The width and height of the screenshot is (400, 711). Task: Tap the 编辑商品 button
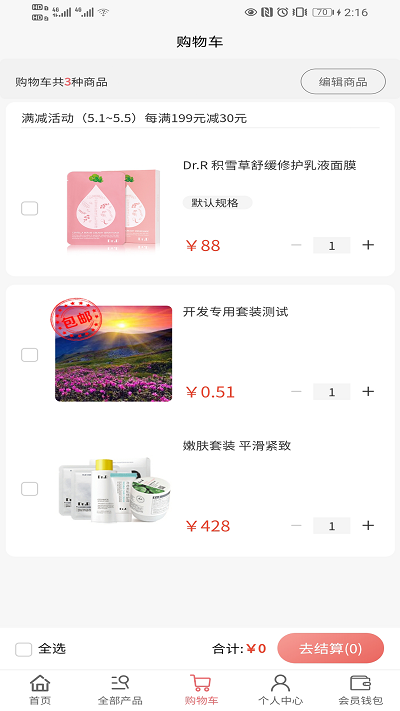(x=343, y=82)
